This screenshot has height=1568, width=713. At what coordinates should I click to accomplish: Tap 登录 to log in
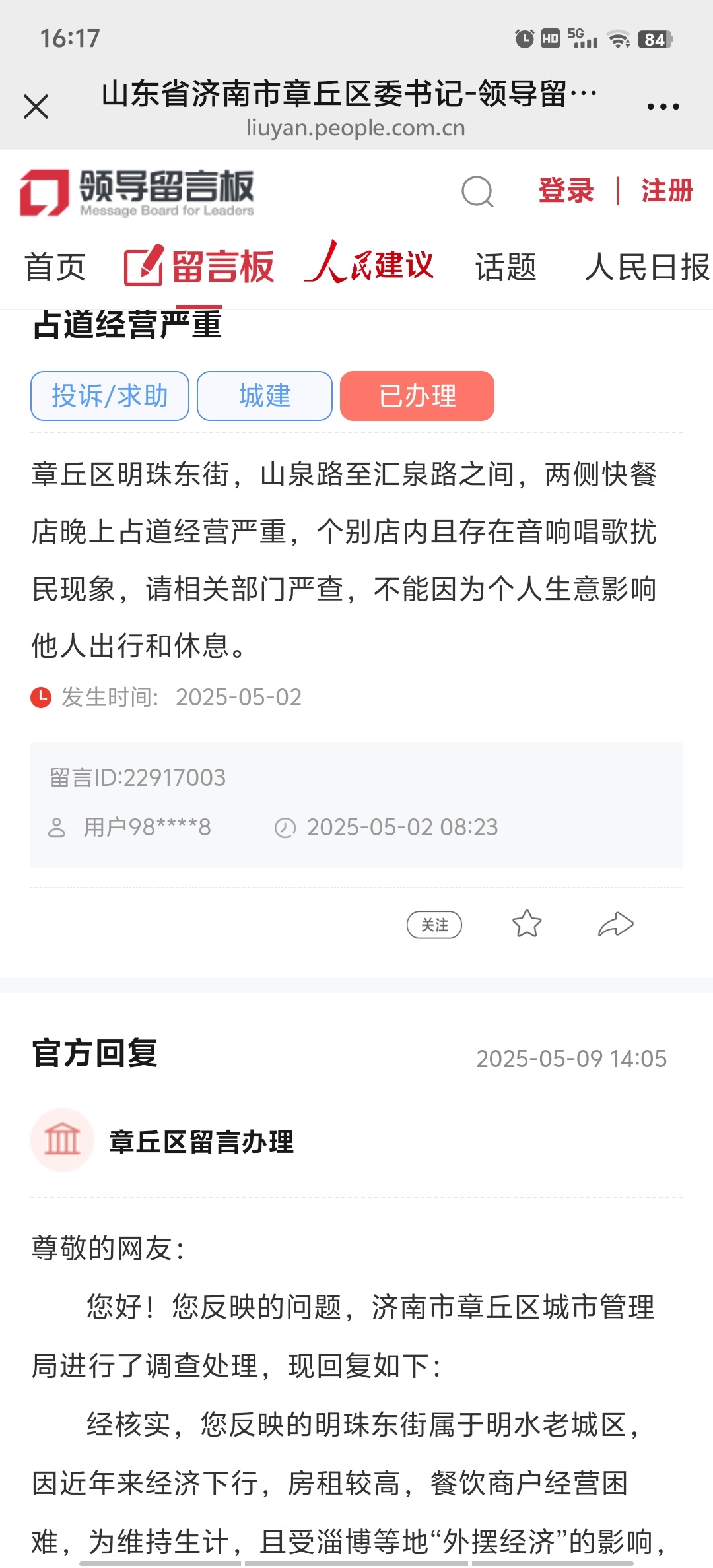point(566,191)
